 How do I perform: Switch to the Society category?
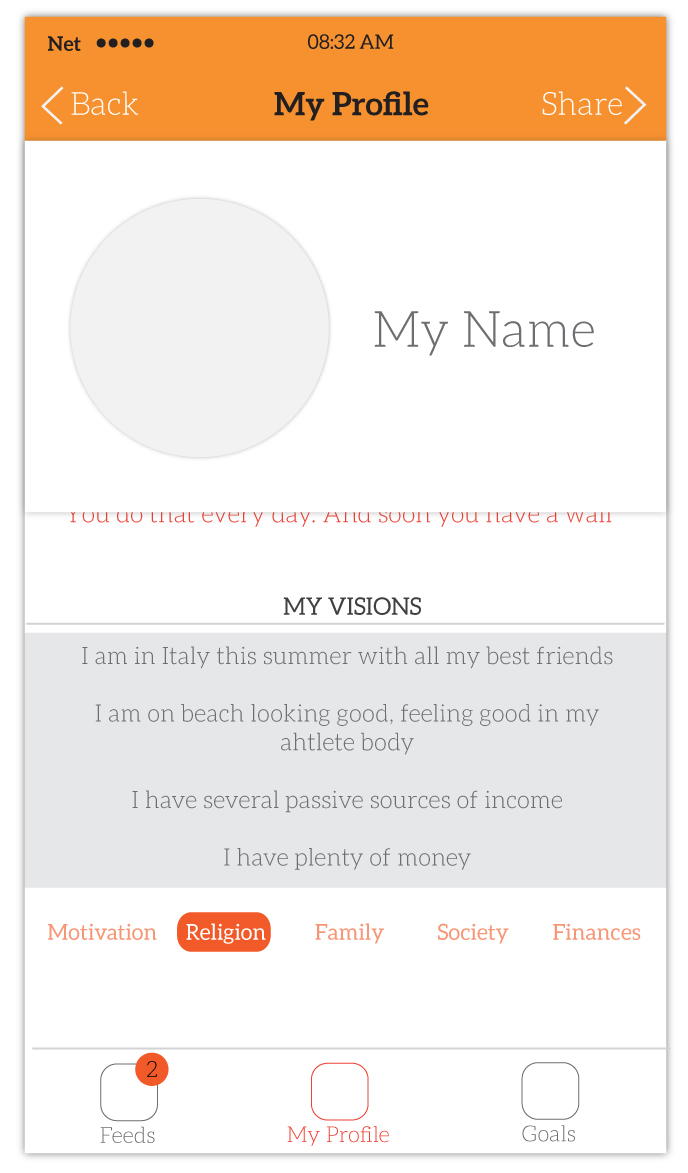click(472, 932)
